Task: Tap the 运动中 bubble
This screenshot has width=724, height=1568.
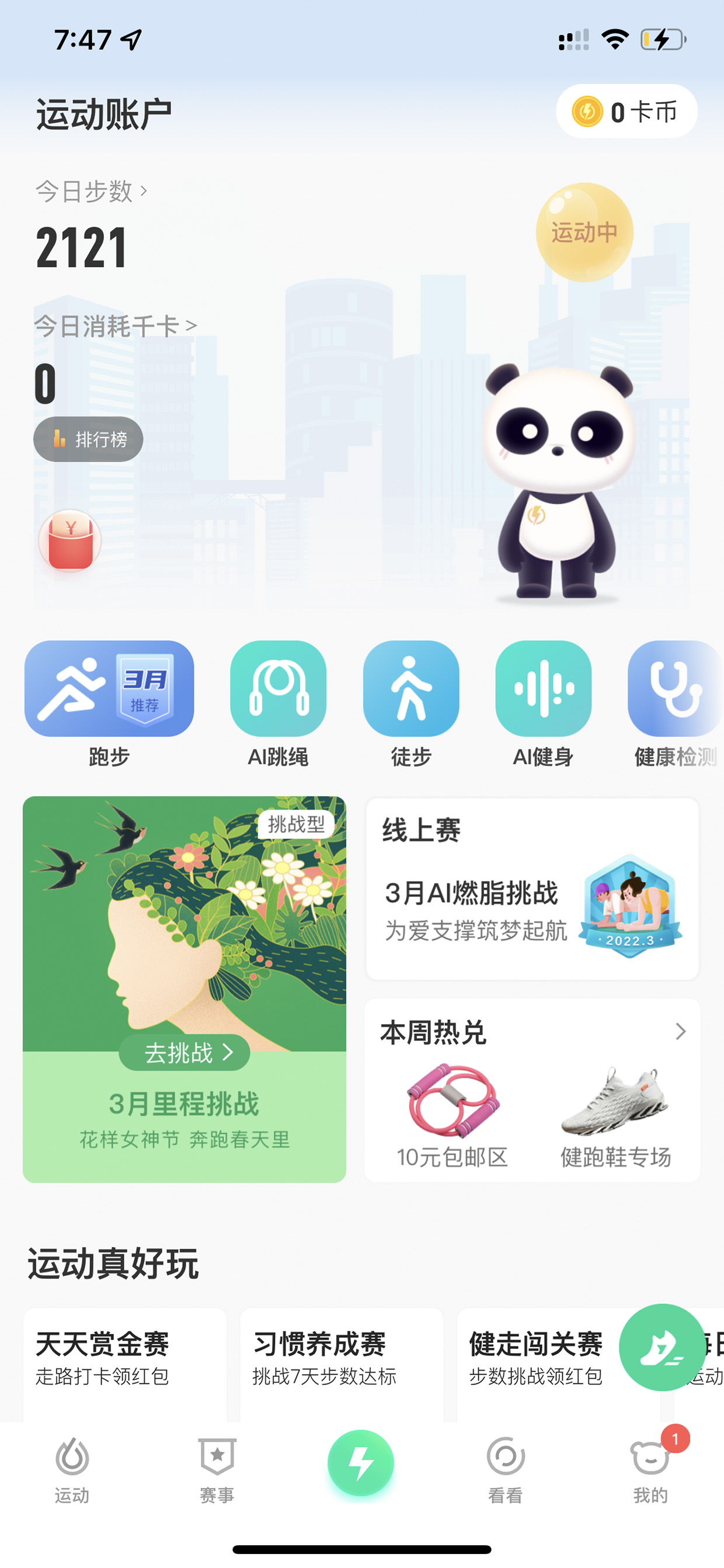Action: (584, 232)
